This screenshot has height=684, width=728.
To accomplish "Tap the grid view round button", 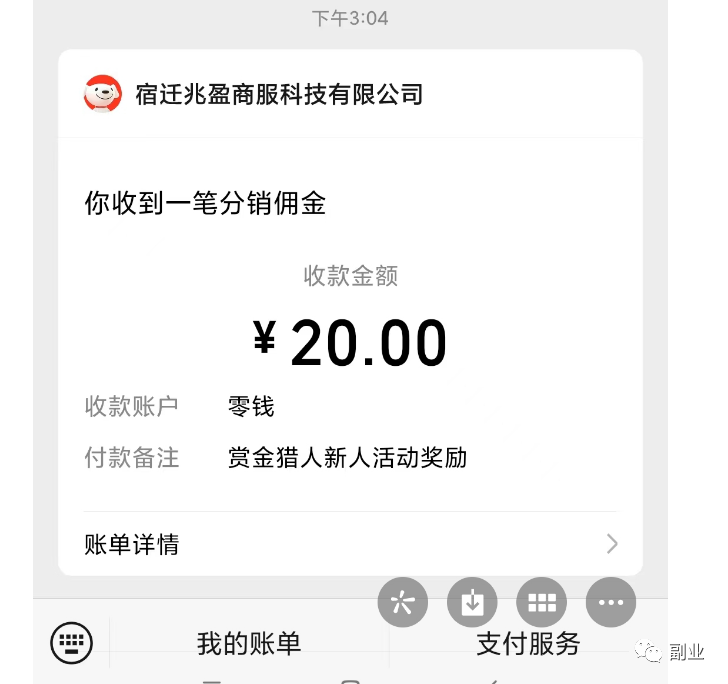I will coord(541,602).
